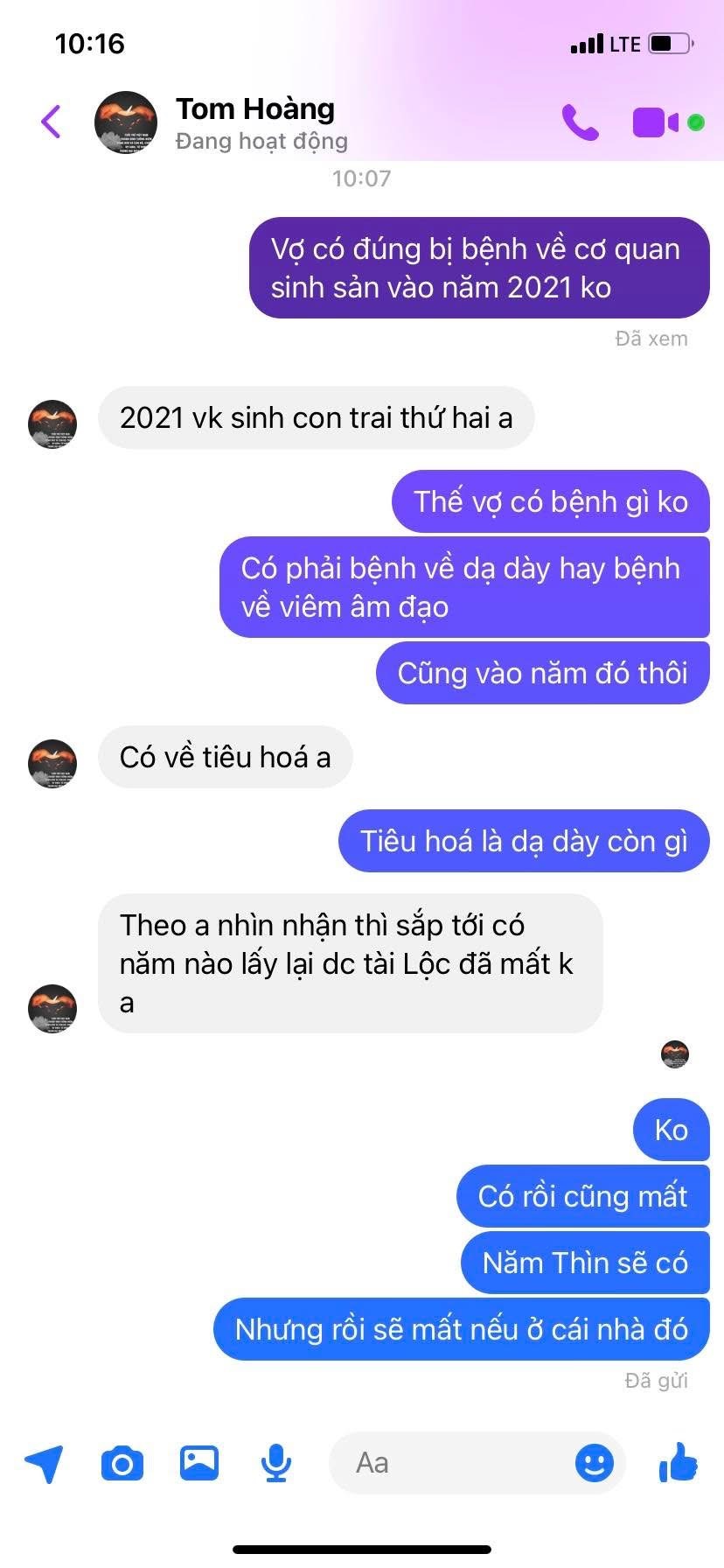Record a voice message with the microphone

coord(276,1463)
